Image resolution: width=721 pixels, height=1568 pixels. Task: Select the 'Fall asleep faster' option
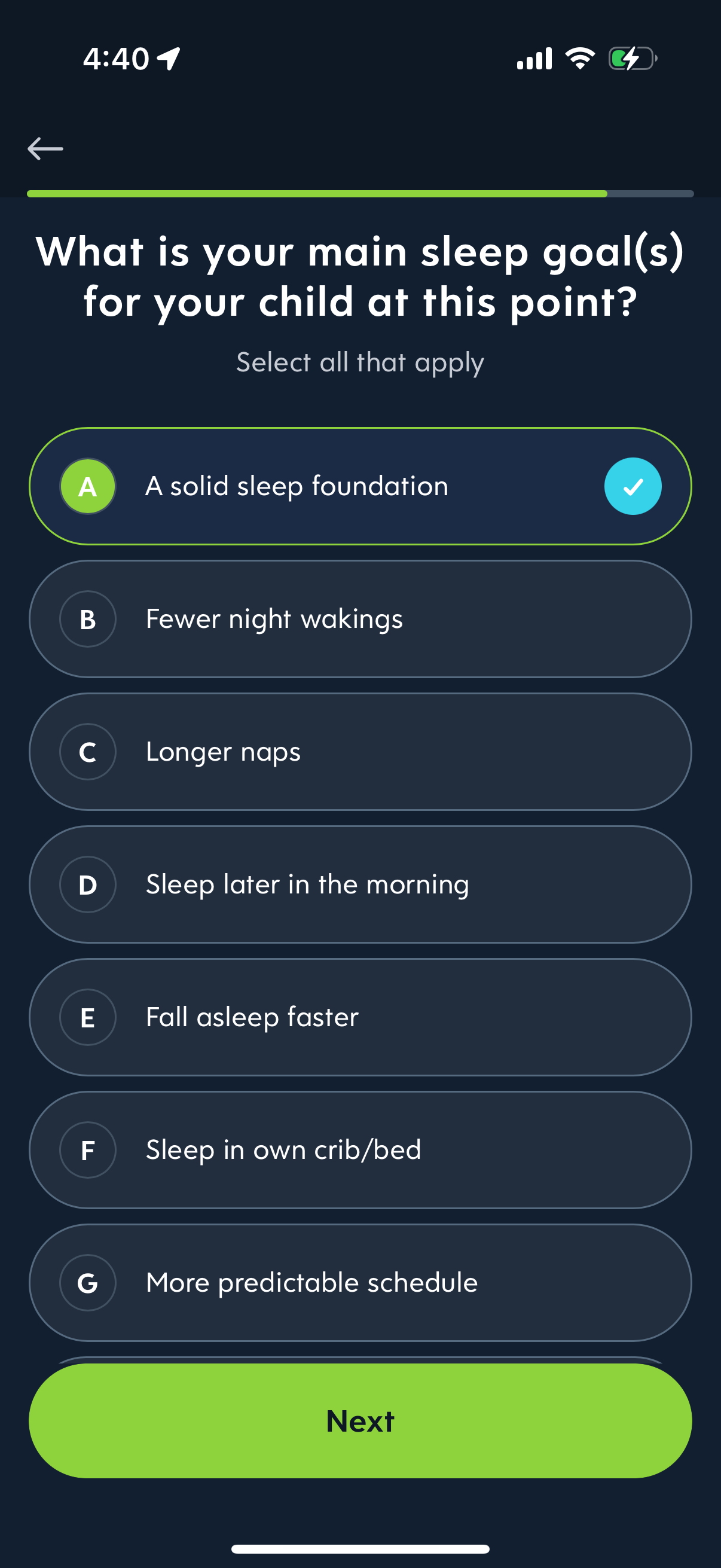coord(360,1017)
